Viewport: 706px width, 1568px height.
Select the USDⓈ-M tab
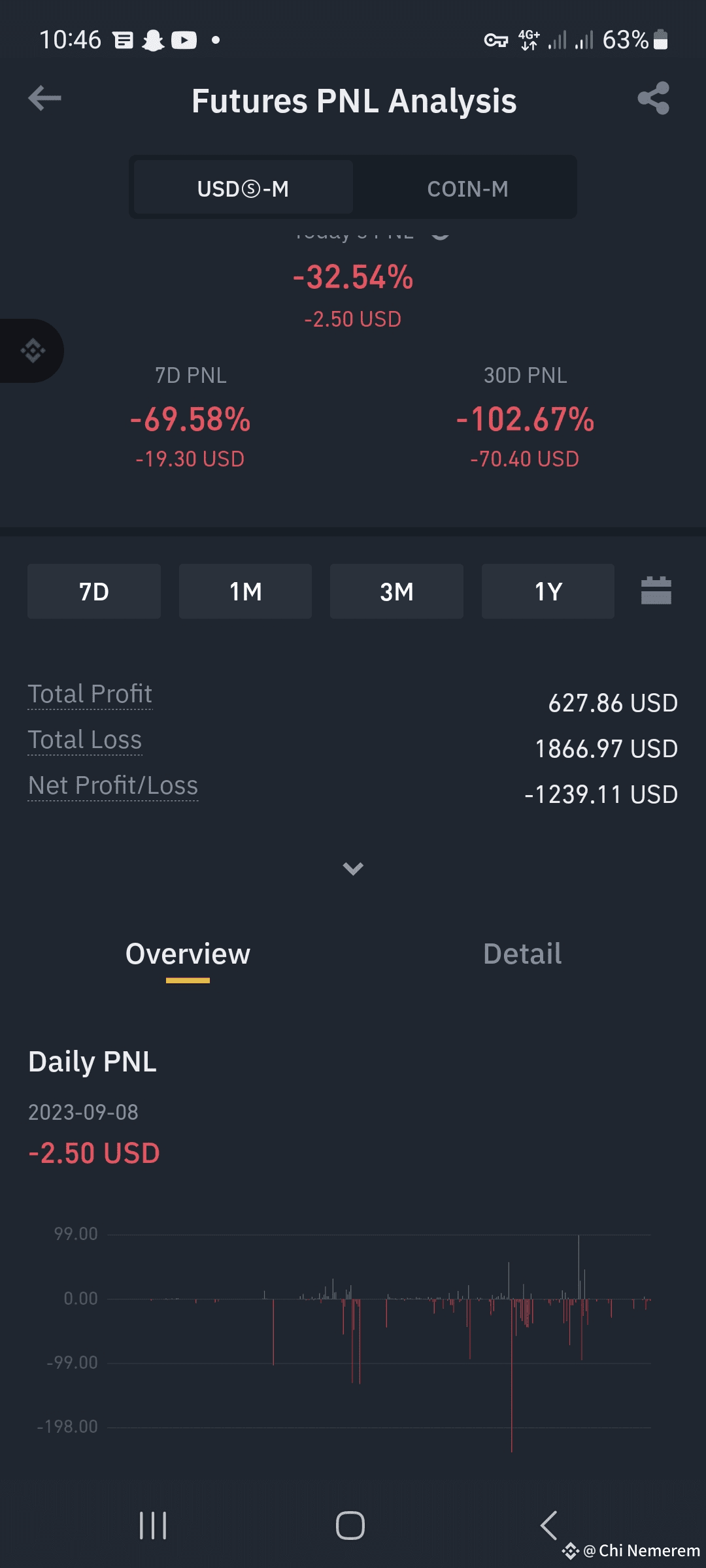click(x=243, y=189)
